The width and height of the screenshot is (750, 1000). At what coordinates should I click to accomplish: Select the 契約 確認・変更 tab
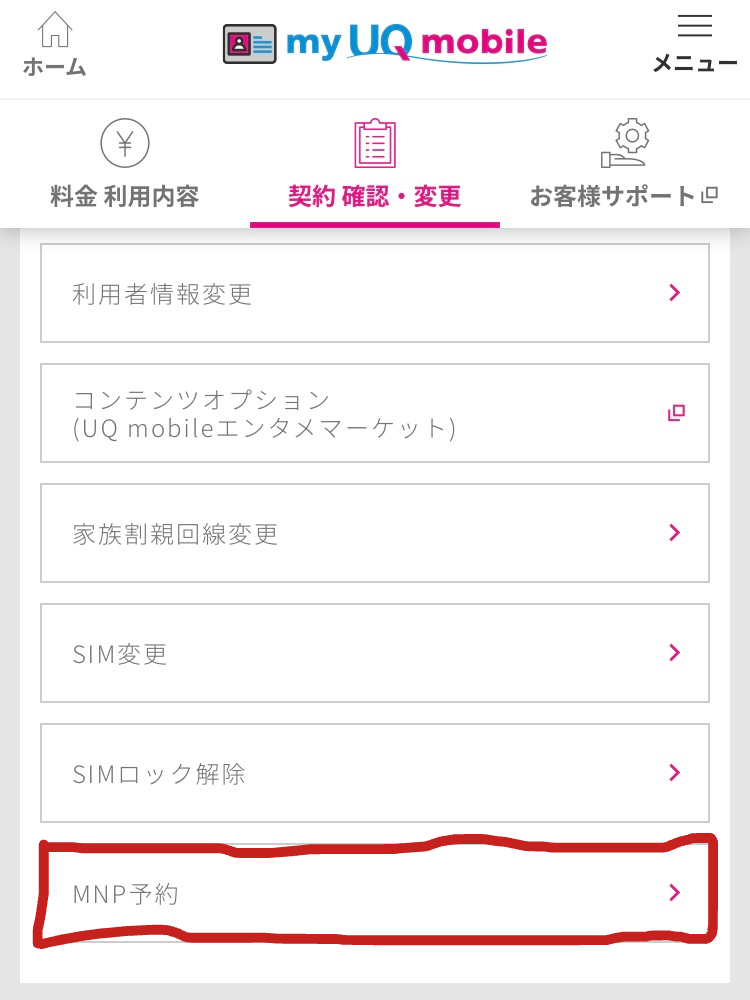[x=374, y=164]
